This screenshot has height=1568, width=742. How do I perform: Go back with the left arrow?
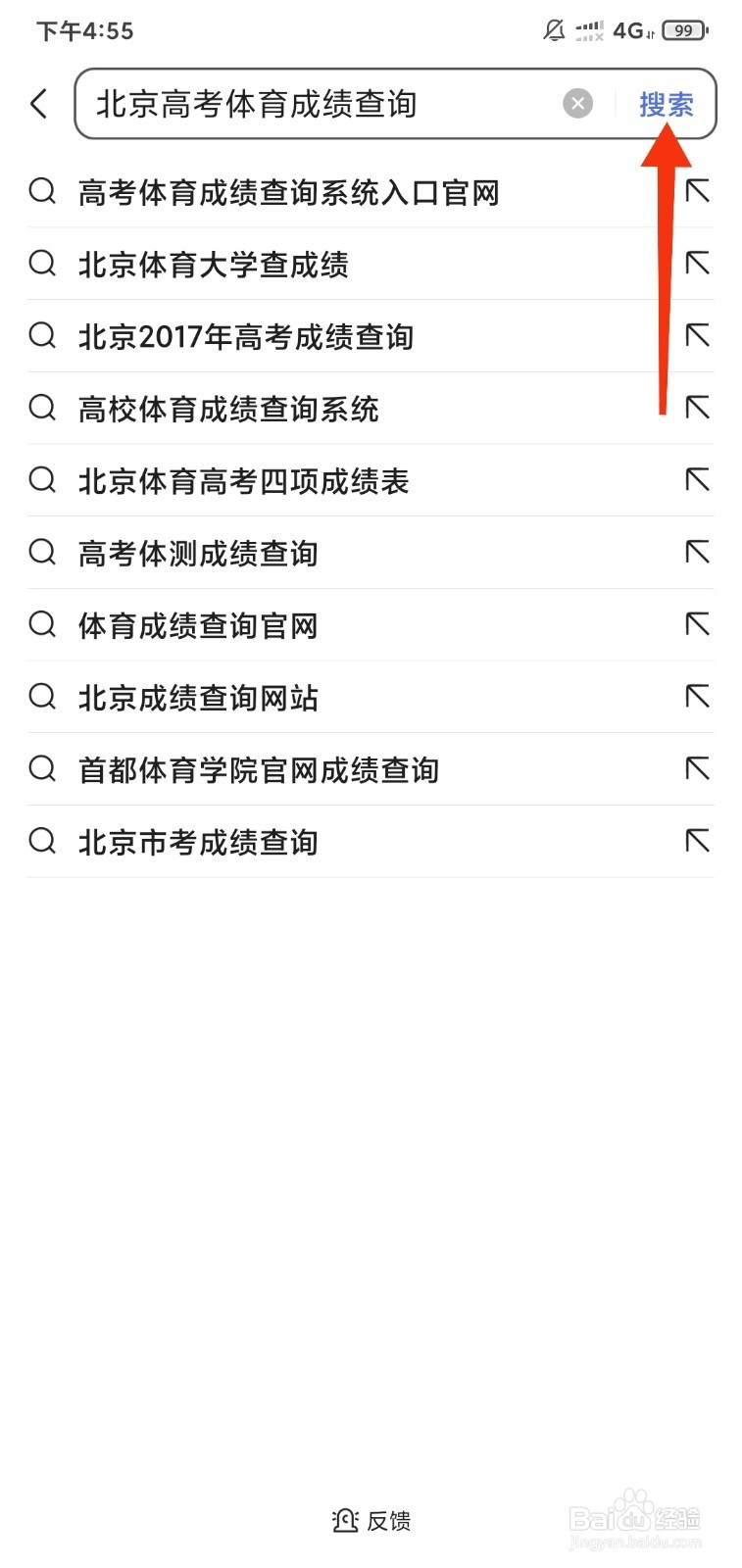point(39,103)
